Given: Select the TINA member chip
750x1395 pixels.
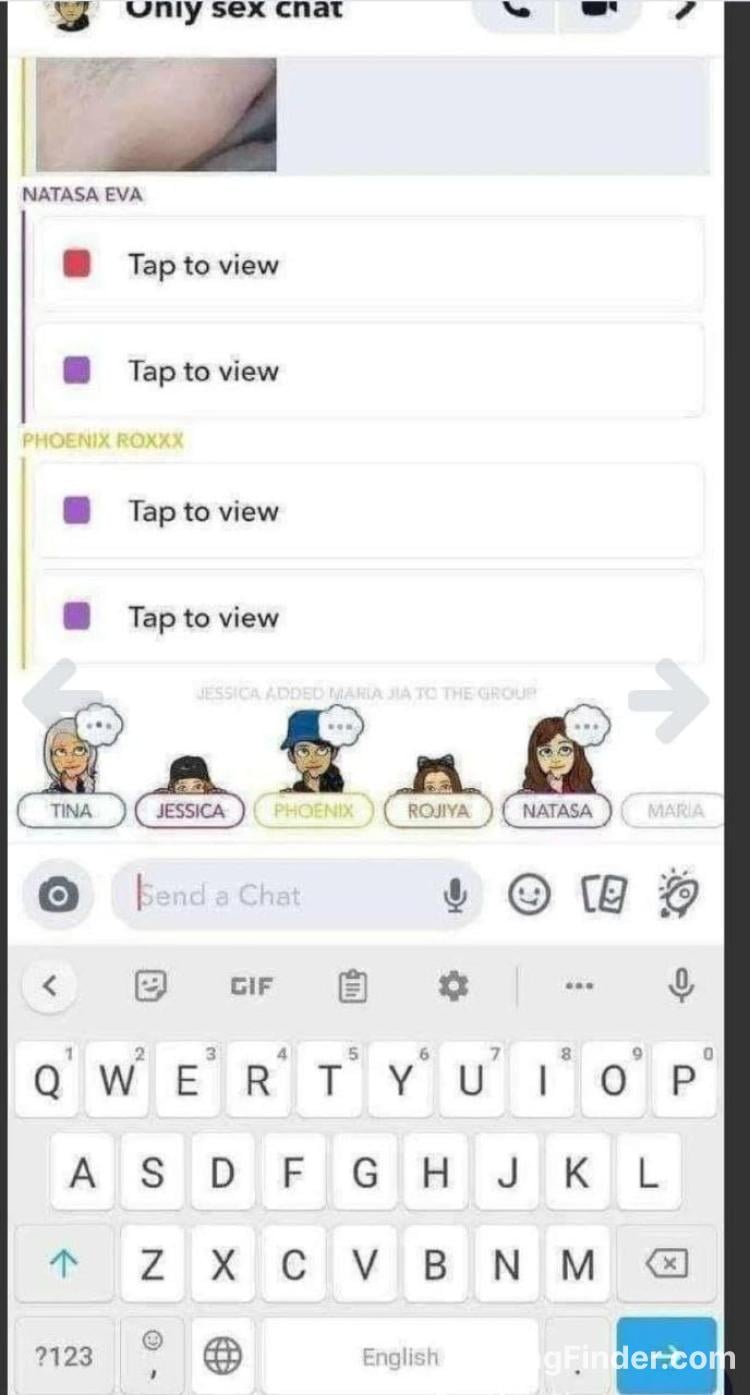Looking at the screenshot, I should click(71, 811).
